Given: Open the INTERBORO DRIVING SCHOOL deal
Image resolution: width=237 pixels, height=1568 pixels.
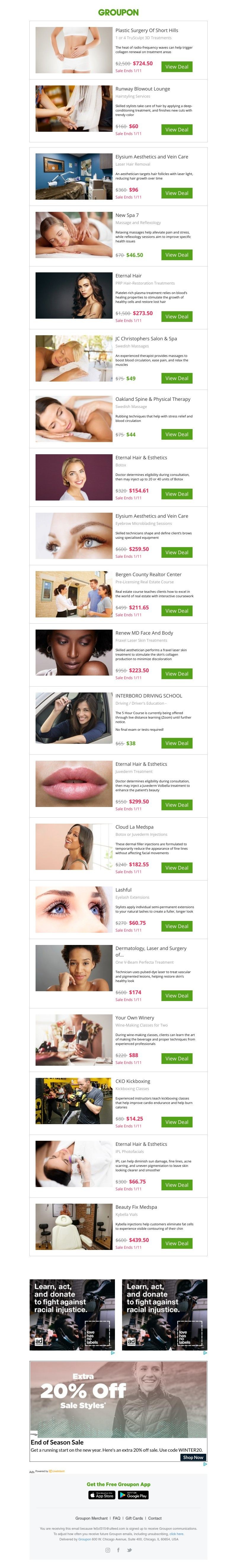Looking at the screenshot, I should click(177, 743).
